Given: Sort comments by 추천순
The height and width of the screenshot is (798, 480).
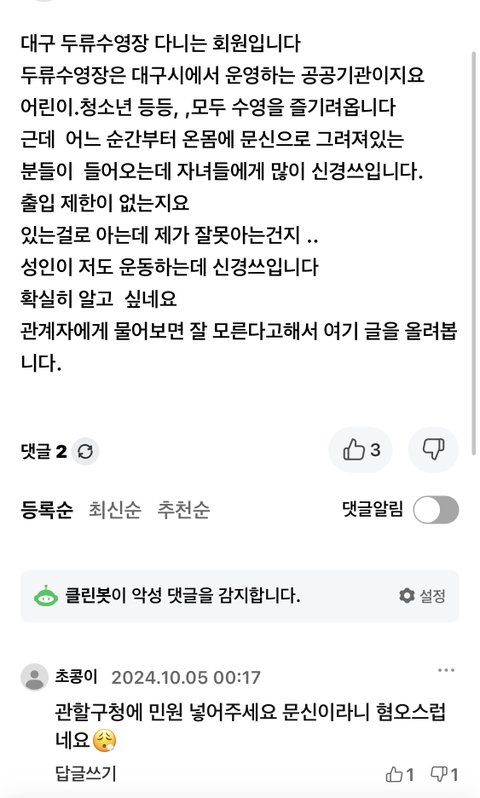Looking at the screenshot, I should pos(183,509).
